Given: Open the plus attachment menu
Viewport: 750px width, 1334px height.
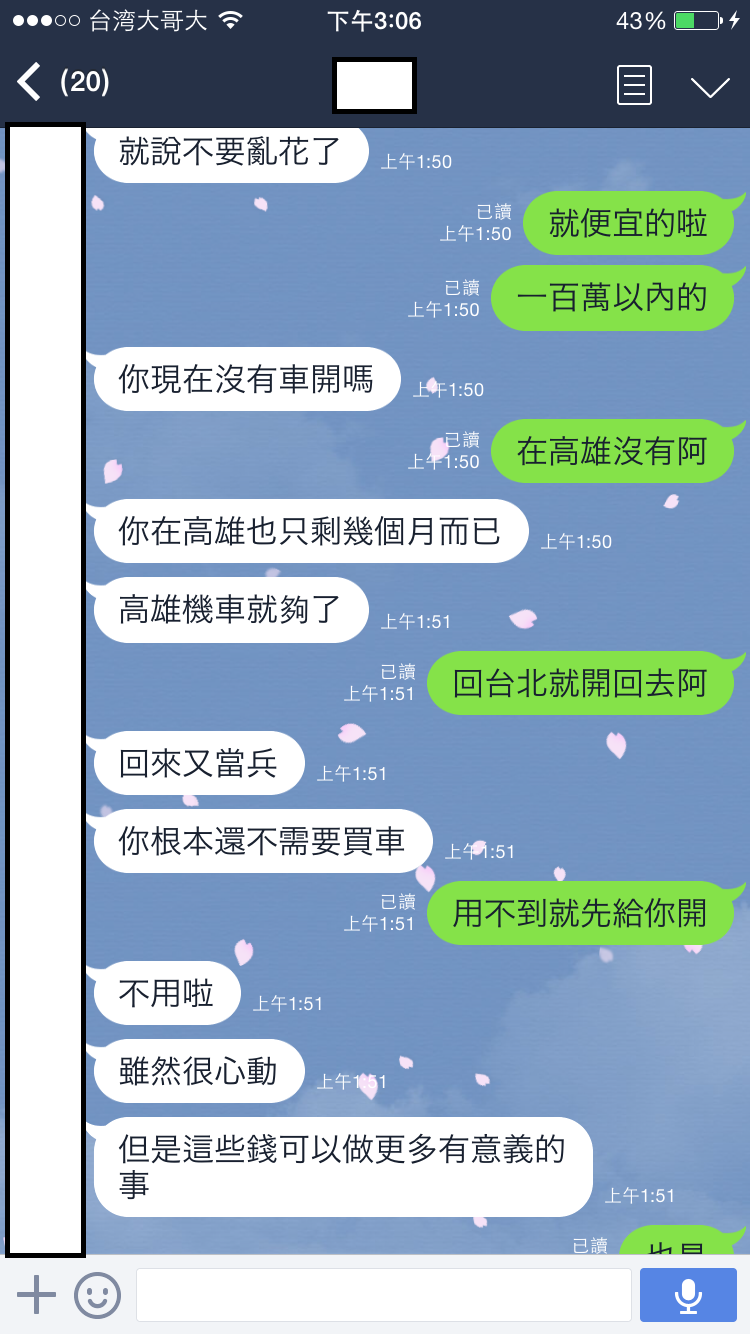Looking at the screenshot, I should point(37,1295).
